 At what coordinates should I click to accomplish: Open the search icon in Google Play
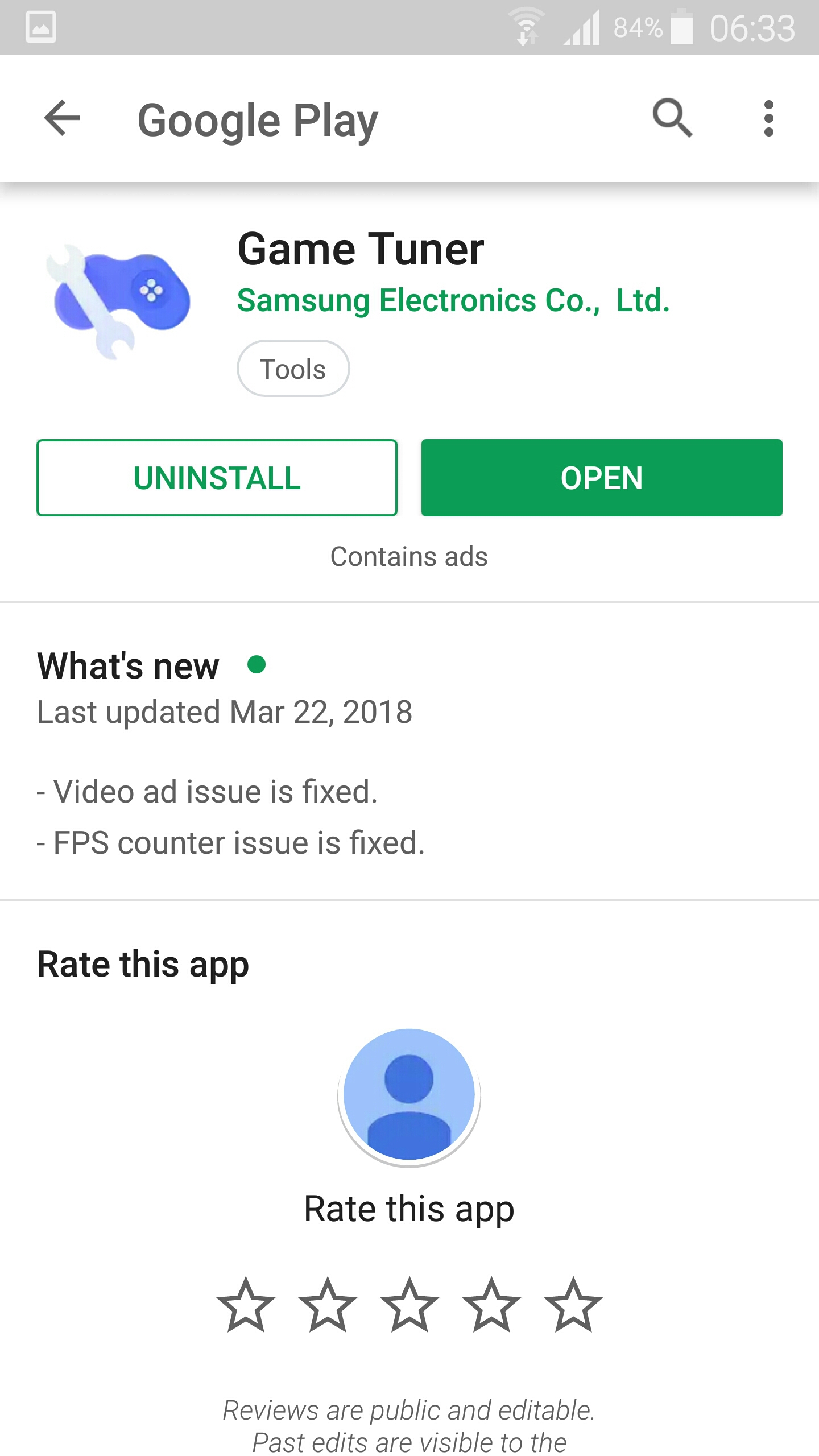[x=673, y=118]
